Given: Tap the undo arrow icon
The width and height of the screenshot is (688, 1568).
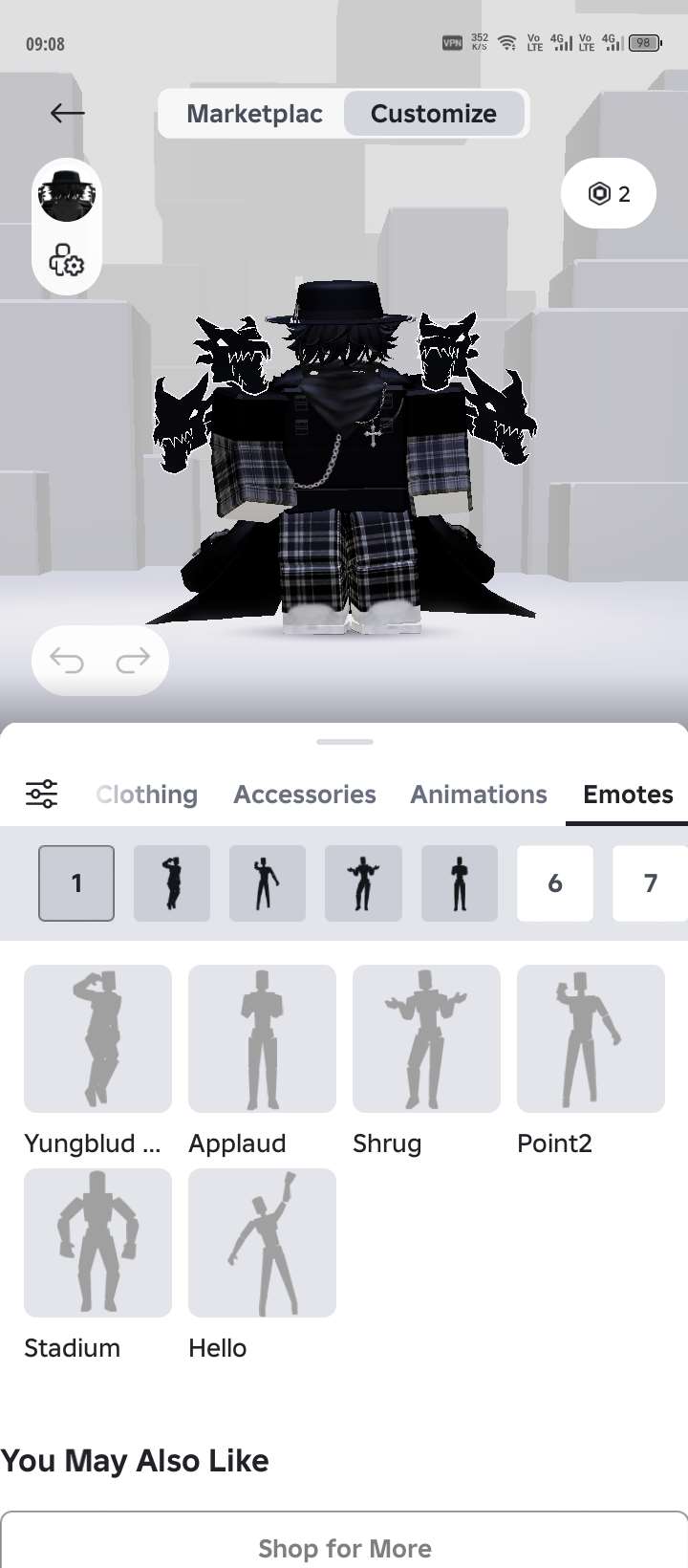Looking at the screenshot, I should [x=67, y=660].
